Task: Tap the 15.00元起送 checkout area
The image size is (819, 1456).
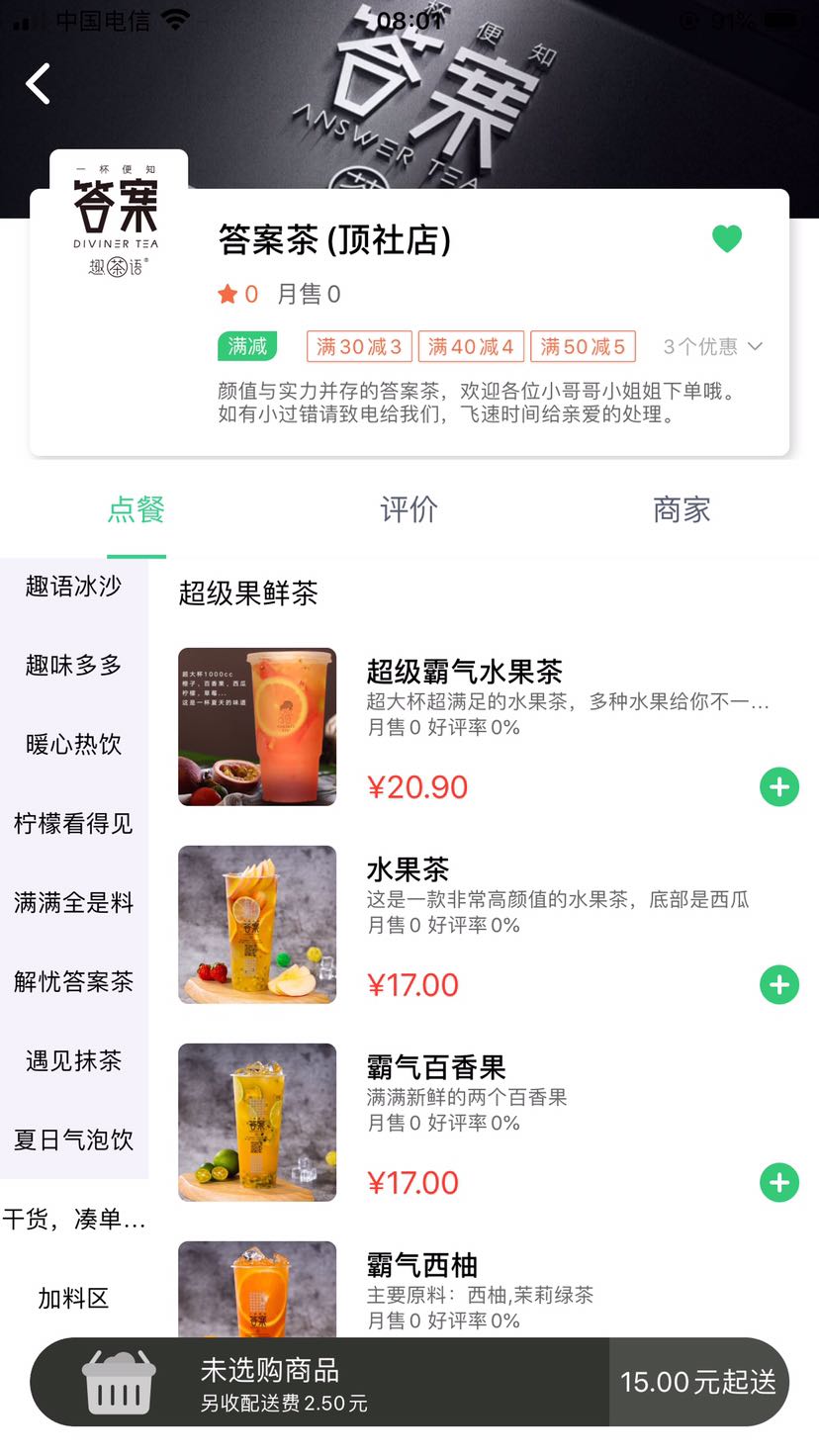Action: 699,1382
